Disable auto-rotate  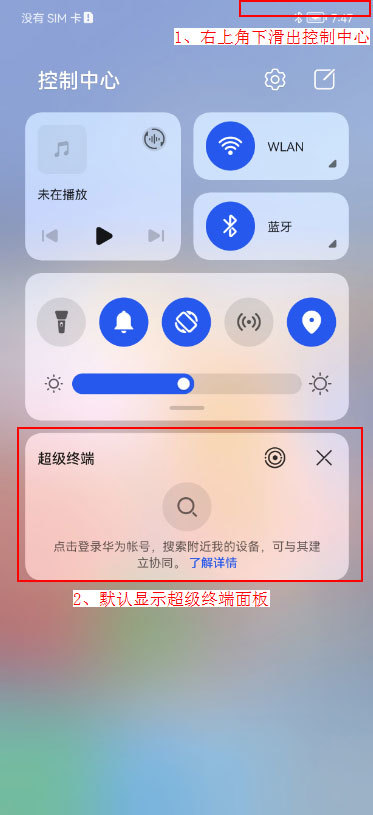(186, 322)
